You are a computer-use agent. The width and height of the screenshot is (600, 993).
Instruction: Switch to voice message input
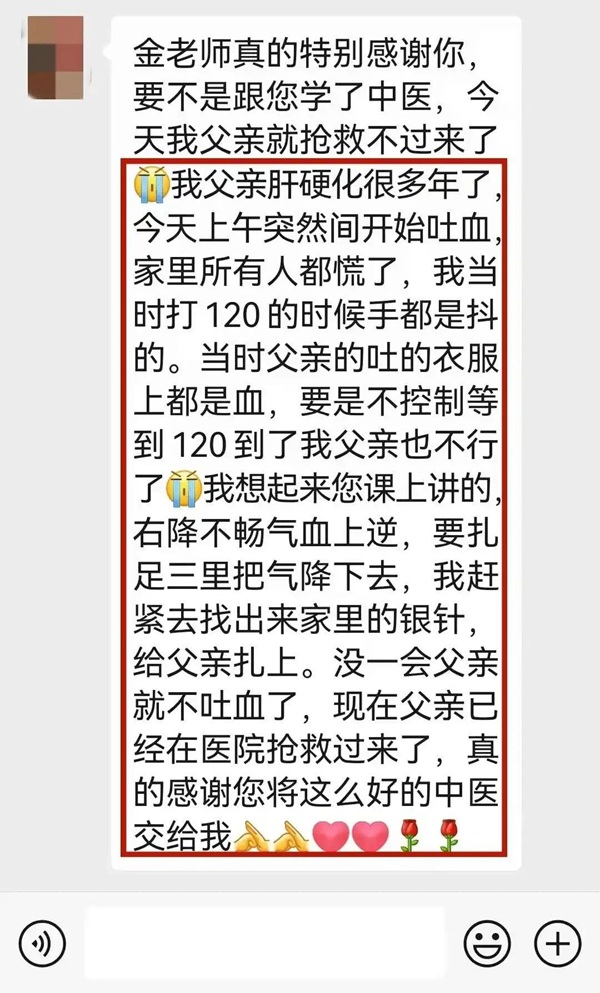[43, 942]
